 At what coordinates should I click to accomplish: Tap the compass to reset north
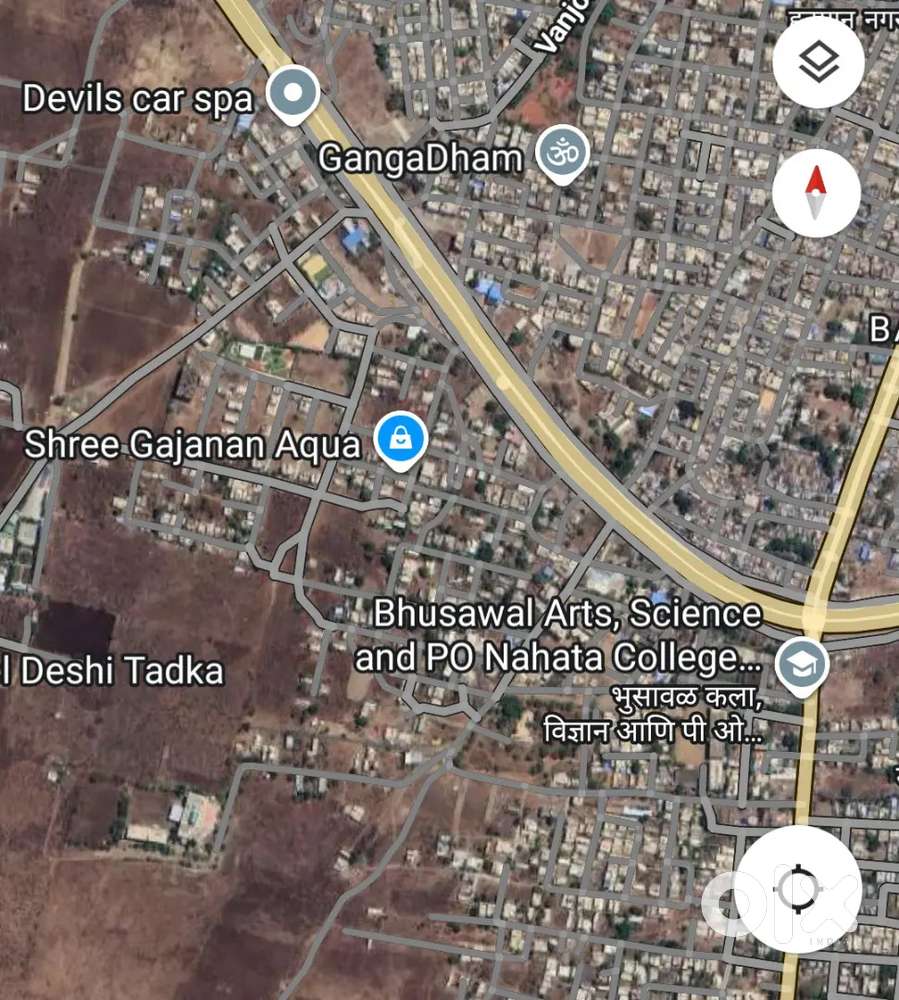(x=816, y=193)
